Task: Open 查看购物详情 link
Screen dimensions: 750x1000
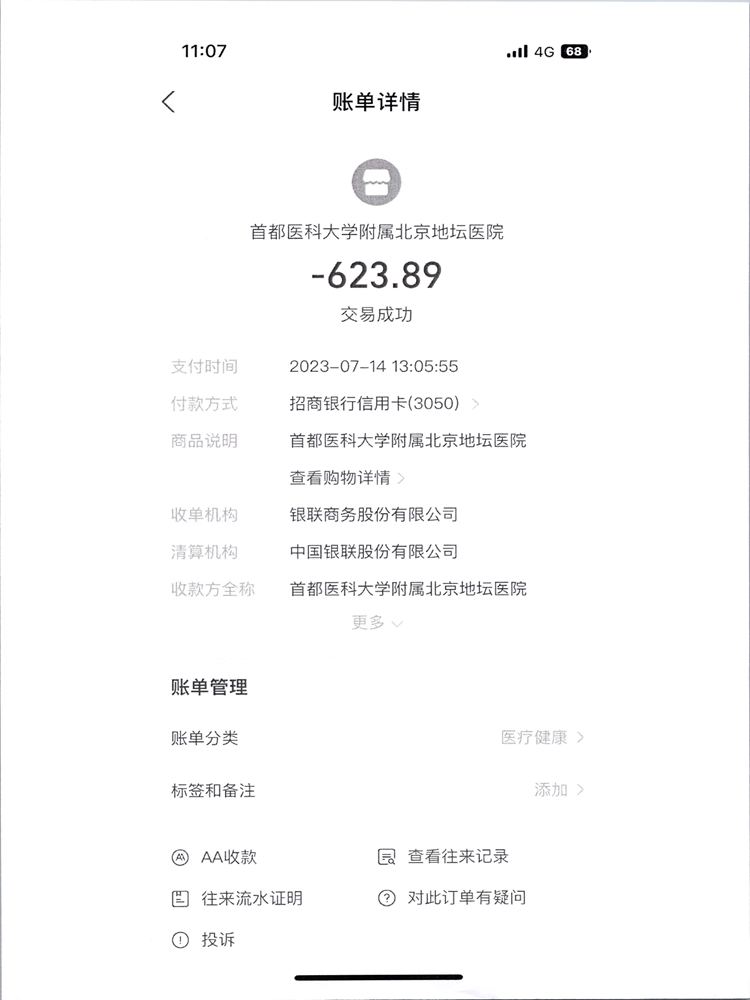Action: click(347, 478)
